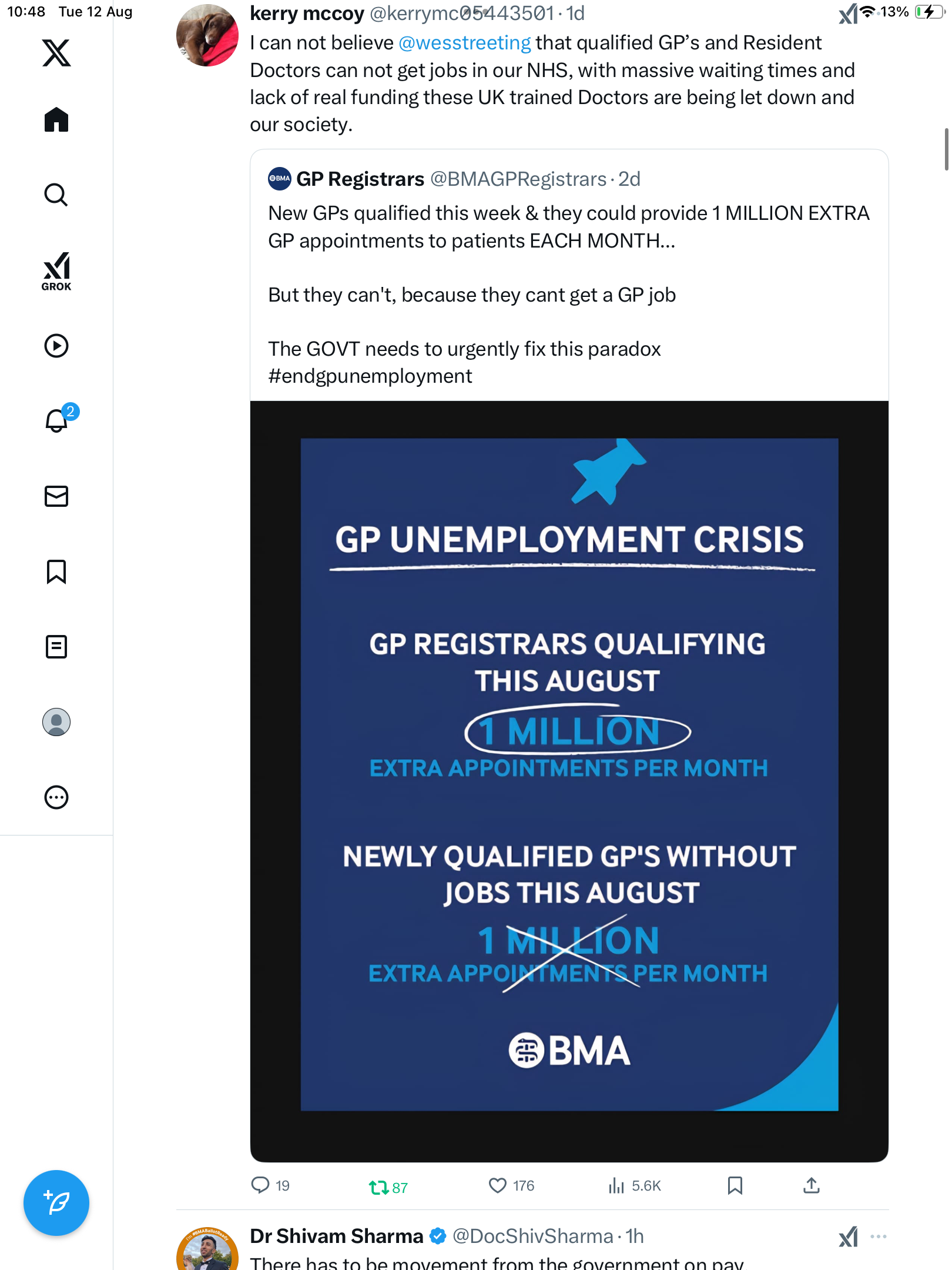The image size is (952, 1270).
Task: Open the Bookmarks sidebar item
Action: (56, 571)
